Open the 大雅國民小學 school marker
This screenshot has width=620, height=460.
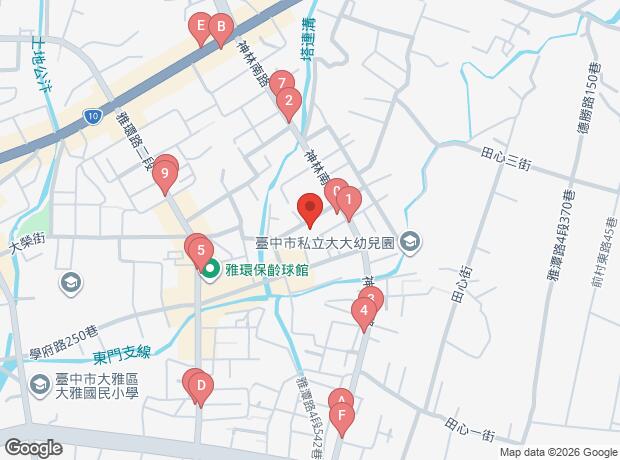click(x=41, y=385)
